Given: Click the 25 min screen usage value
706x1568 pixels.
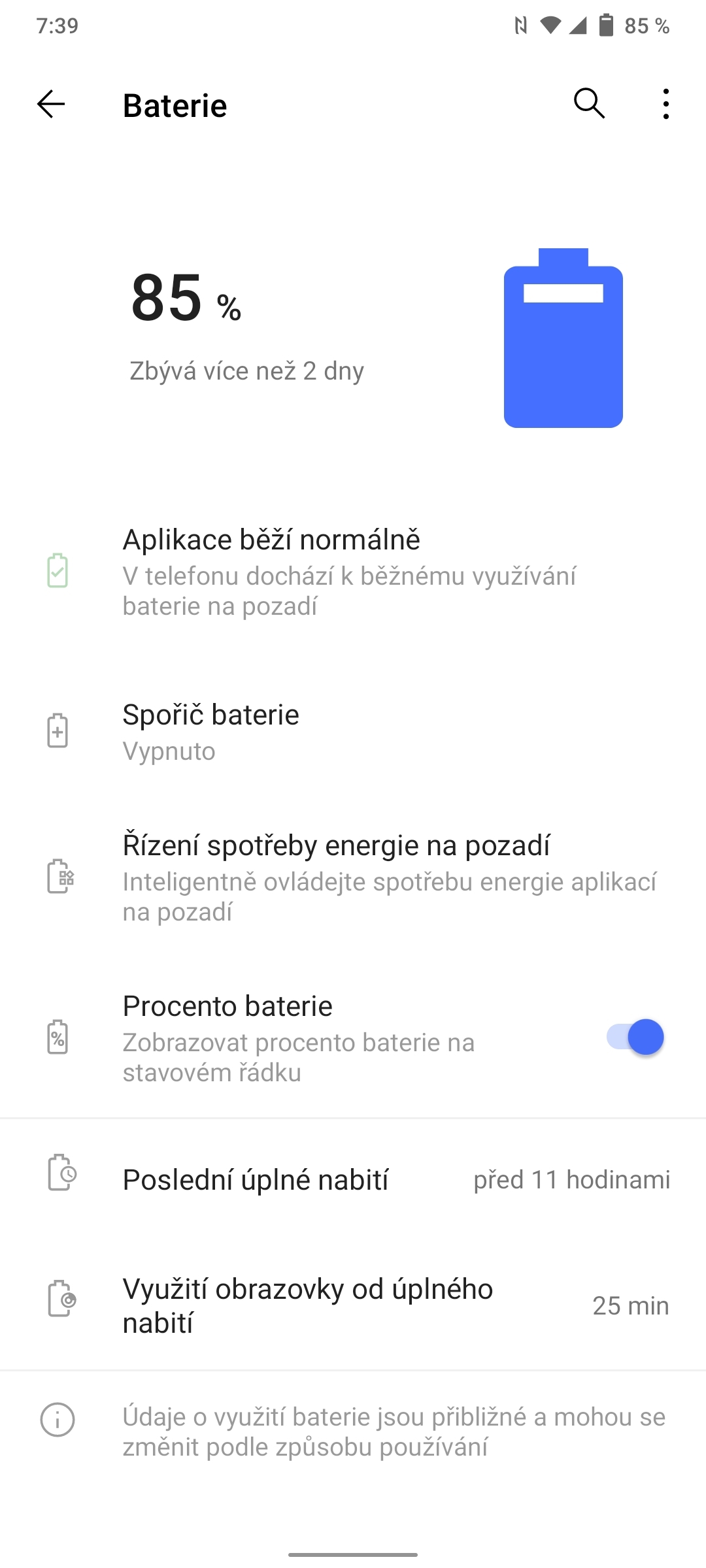Looking at the screenshot, I should (x=631, y=1305).
